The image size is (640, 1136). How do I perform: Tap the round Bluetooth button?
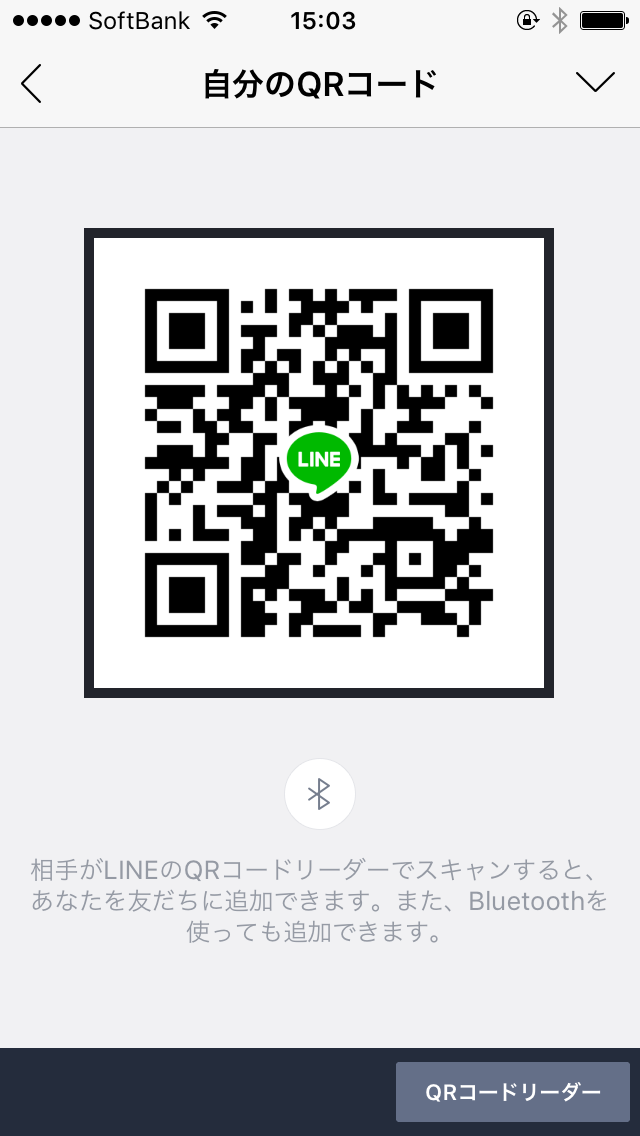pyautogui.click(x=320, y=793)
